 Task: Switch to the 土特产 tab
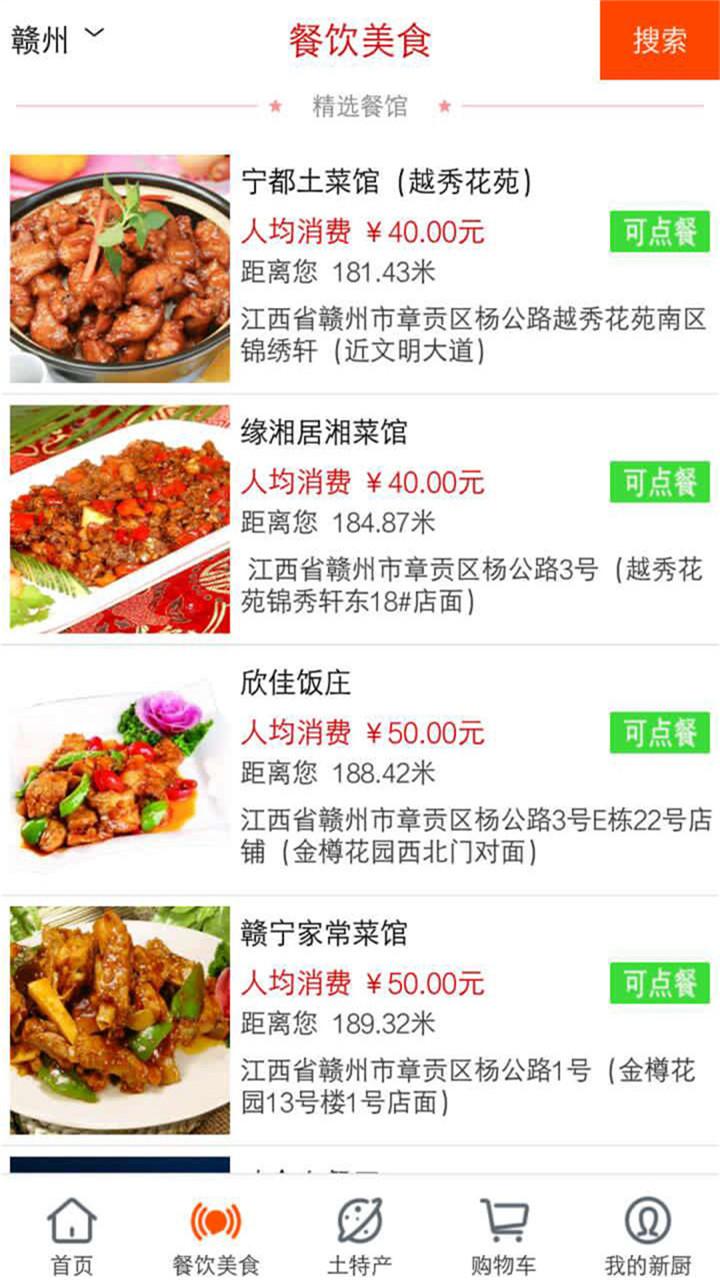coord(359,1235)
